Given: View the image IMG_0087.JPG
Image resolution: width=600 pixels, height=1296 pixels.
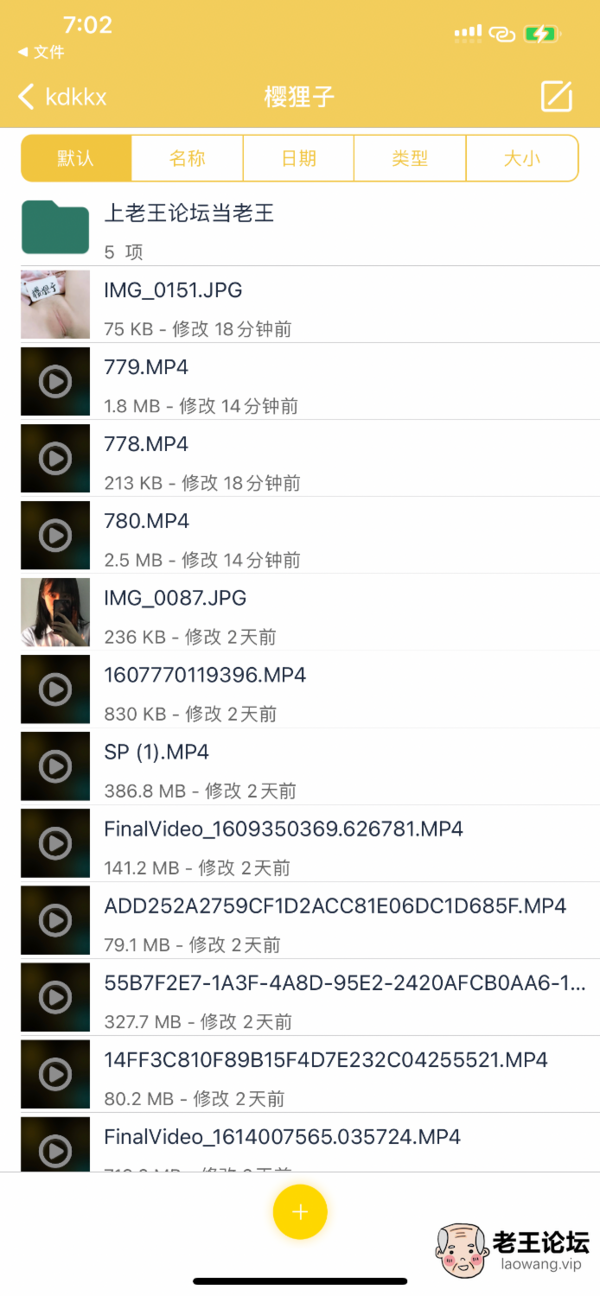Looking at the screenshot, I should click(x=300, y=613).
